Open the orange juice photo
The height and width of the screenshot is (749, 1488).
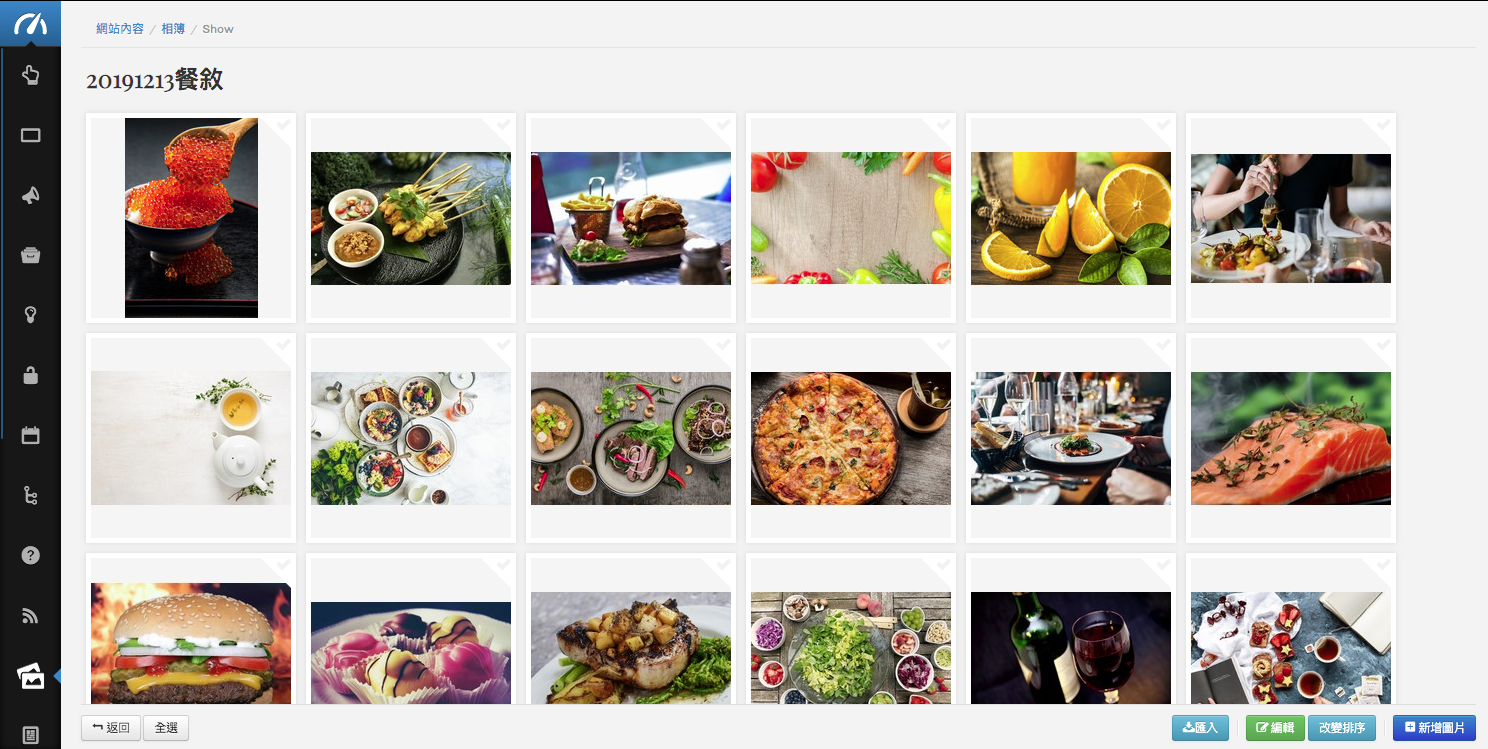[1071, 218]
